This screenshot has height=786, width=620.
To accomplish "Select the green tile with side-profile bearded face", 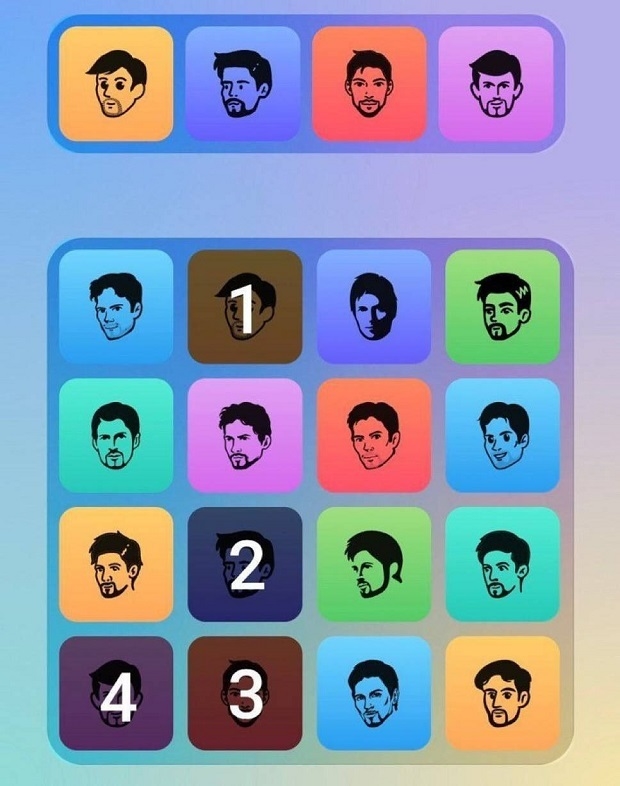I will tap(374, 564).
